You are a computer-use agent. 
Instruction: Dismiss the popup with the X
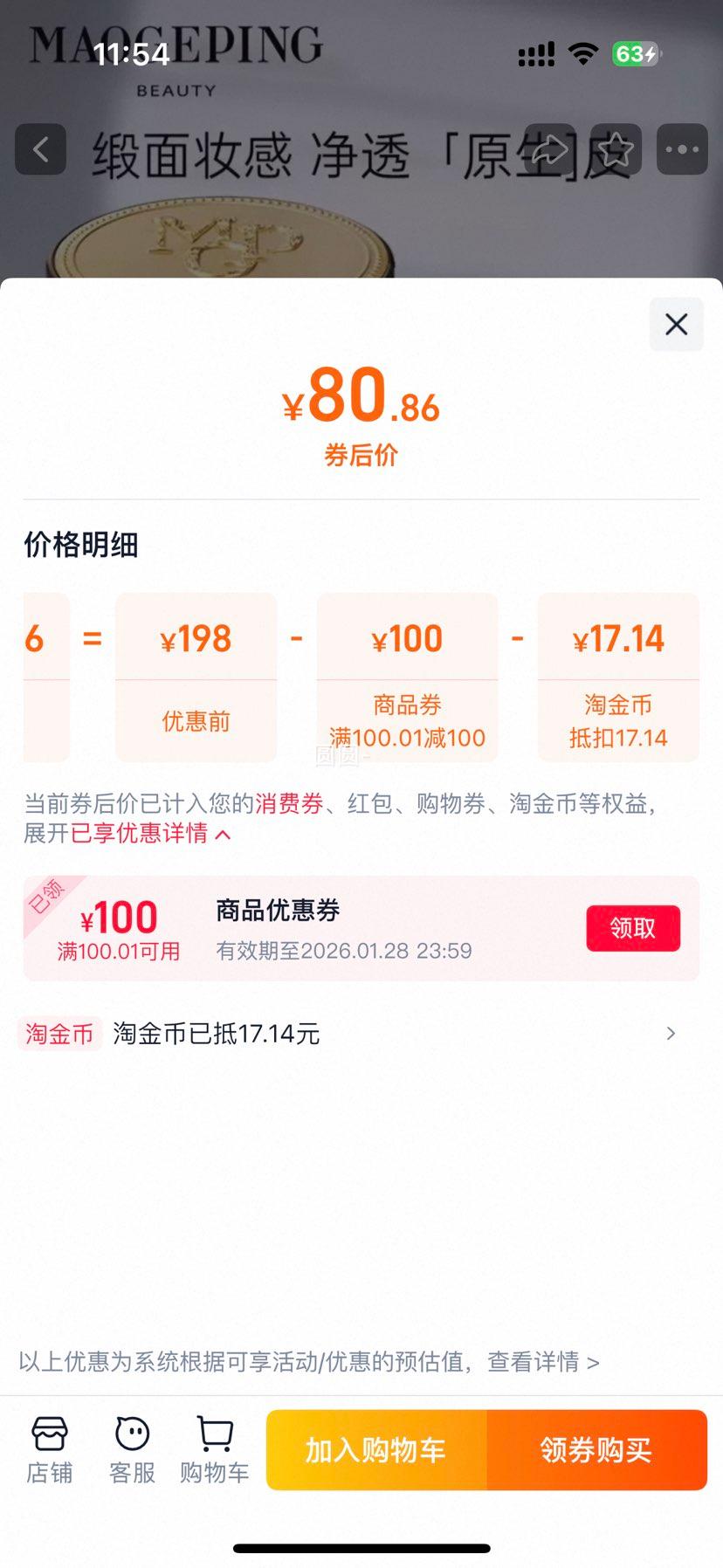tap(676, 324)
